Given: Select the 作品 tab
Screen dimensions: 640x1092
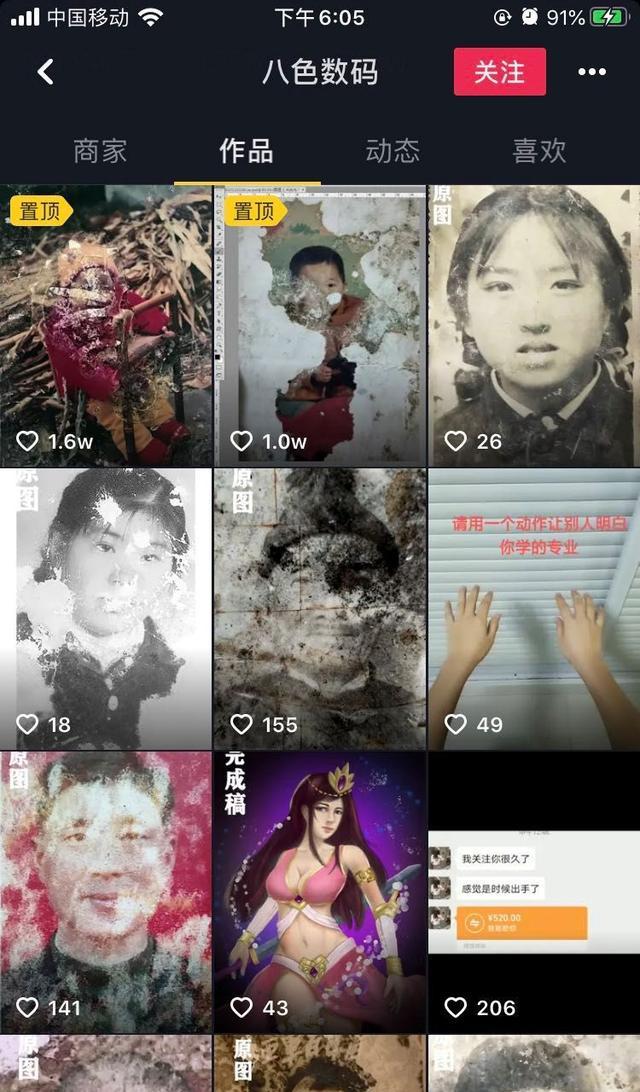Looking at the screenshot, I should (246, 151).
